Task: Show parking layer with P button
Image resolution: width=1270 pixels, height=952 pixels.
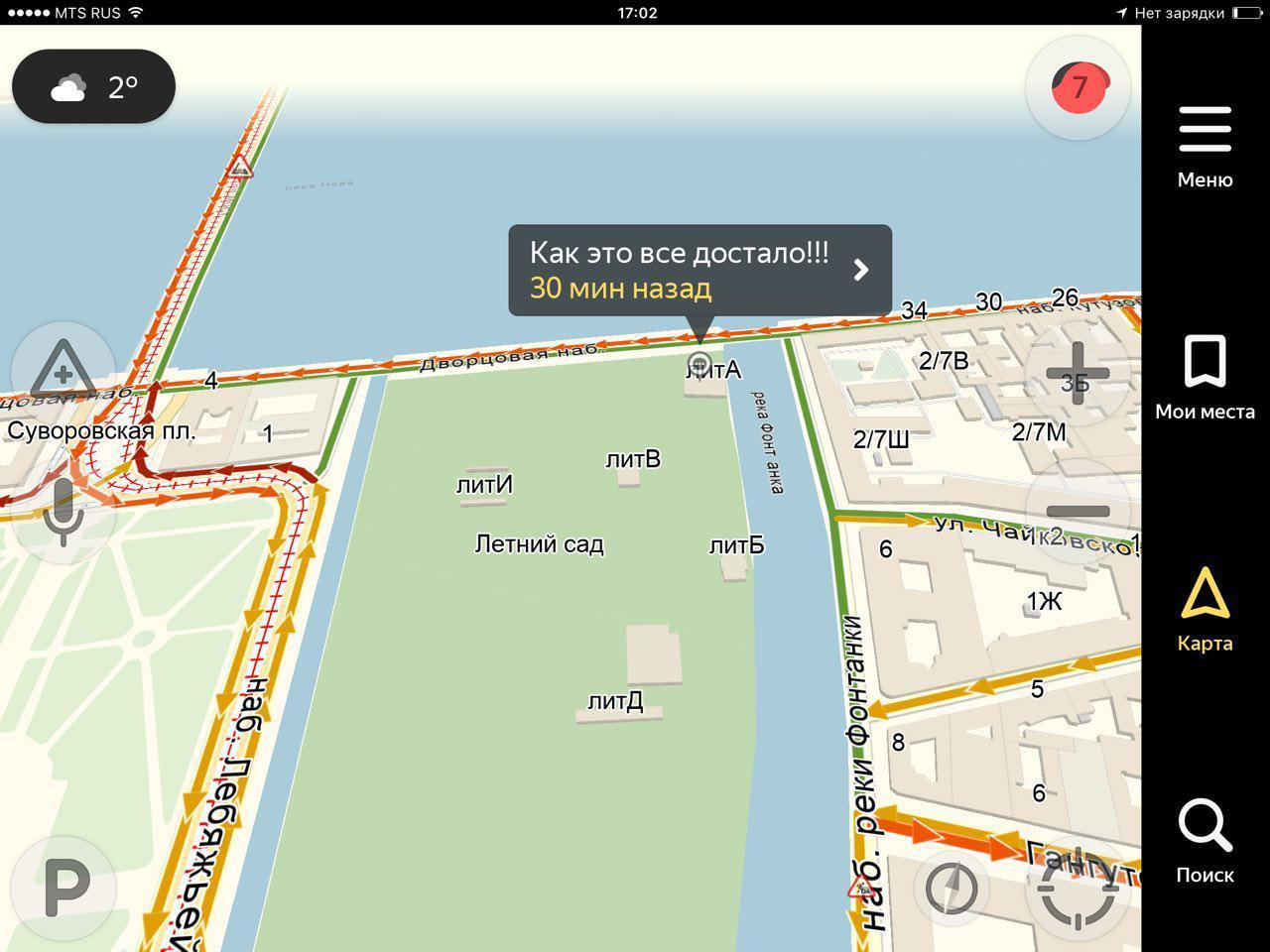Action: 64,888
